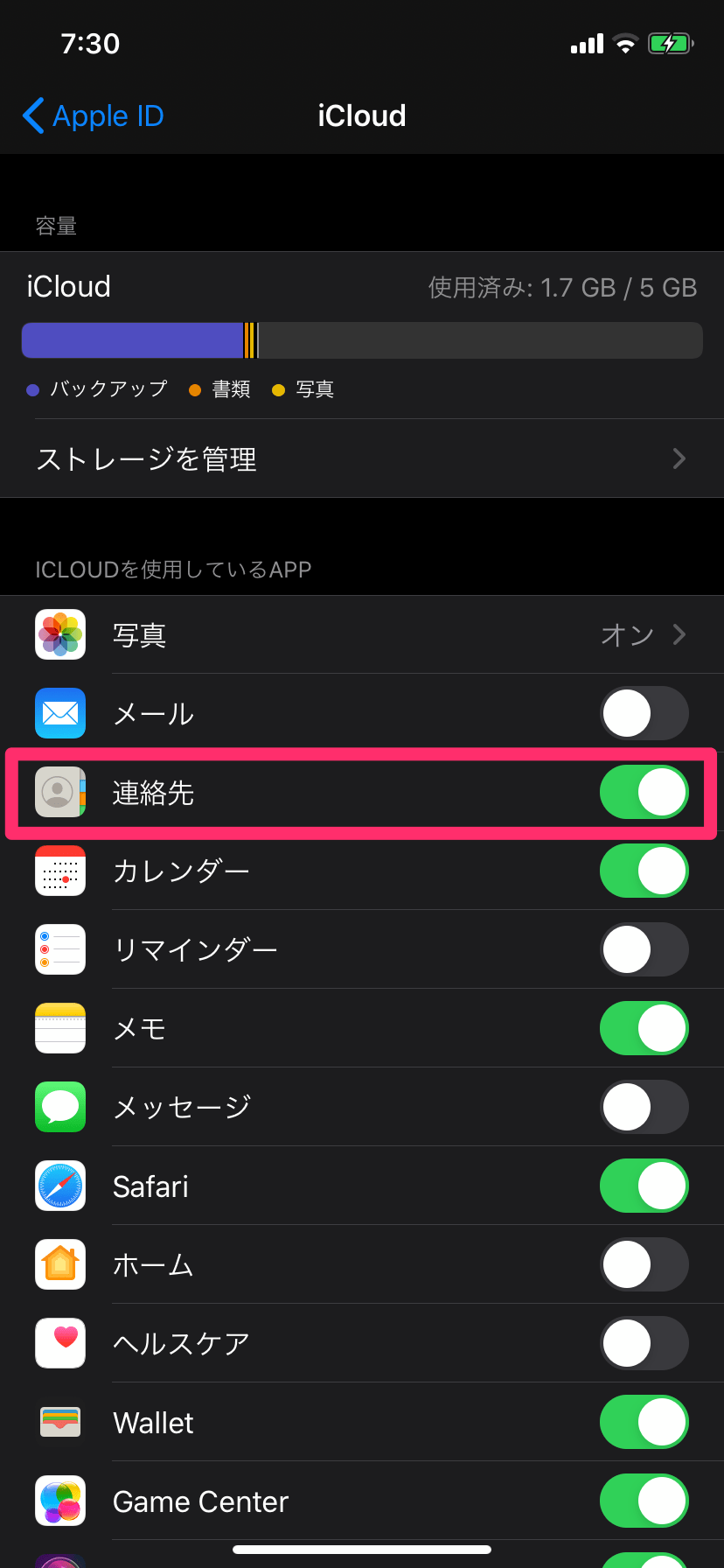Turn on the リマインダー switch
Screen dimensions: 724x1568
tap(644, 950)
